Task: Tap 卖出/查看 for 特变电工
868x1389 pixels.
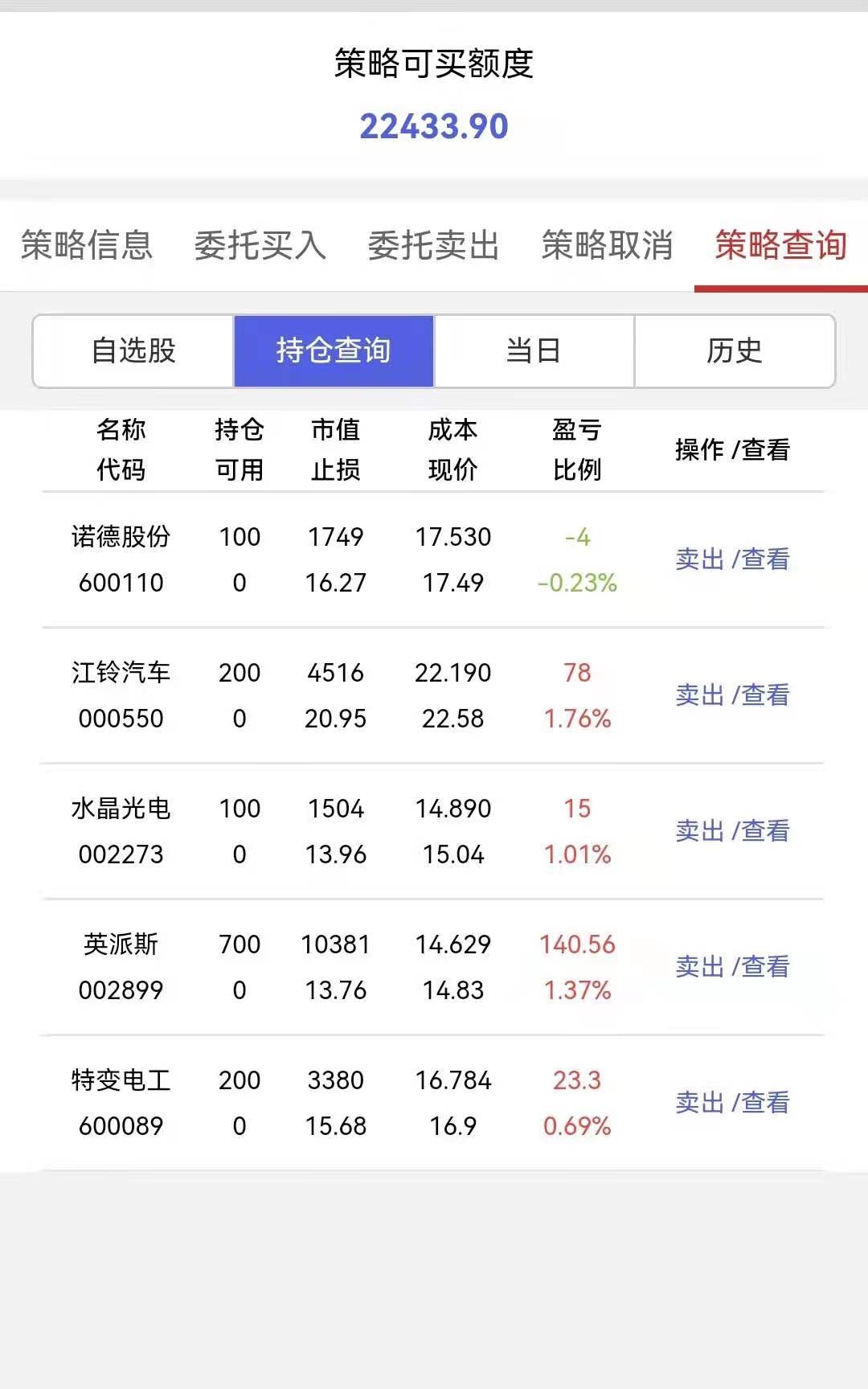Action: pos(732,1103)
